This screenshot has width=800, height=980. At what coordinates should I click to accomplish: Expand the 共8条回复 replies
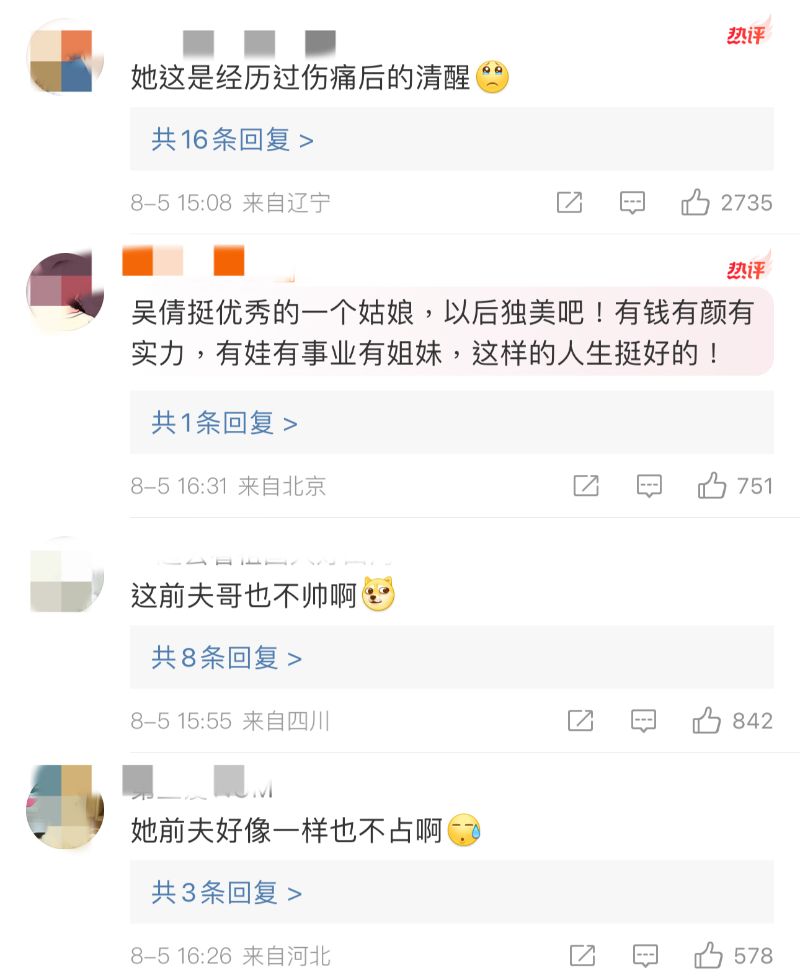click(227, 658)
